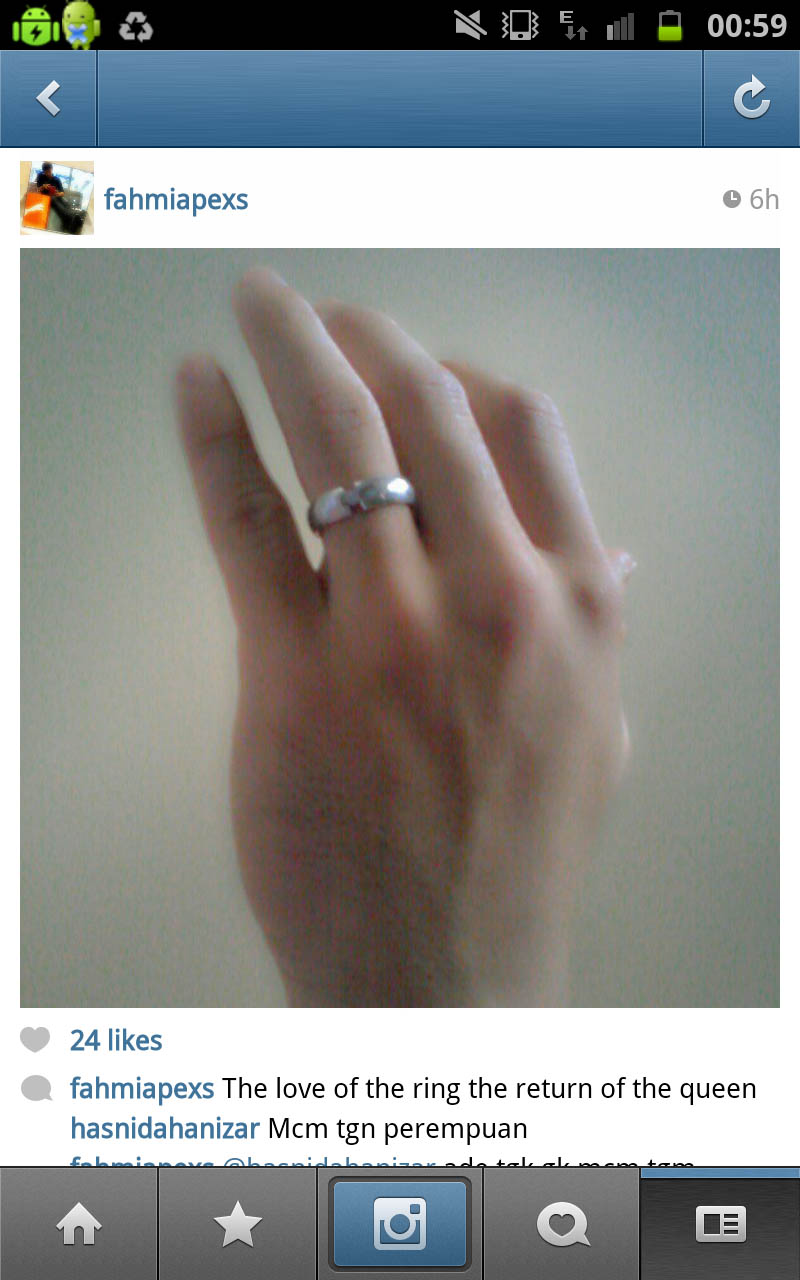Go back using the top-left arrow
Screen dimensions: 800x1280
click(x=48, y=98)
